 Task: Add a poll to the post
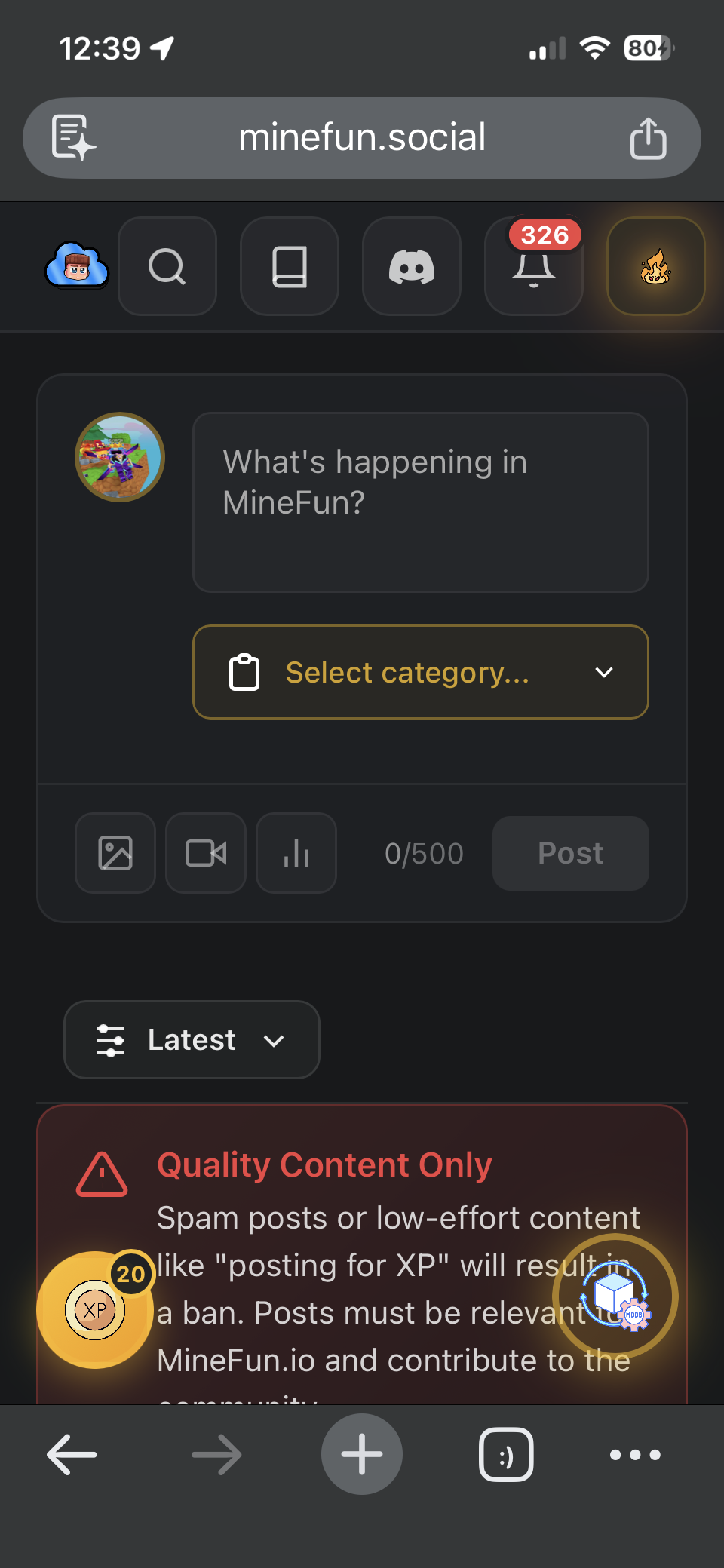(x=296, y=853)
